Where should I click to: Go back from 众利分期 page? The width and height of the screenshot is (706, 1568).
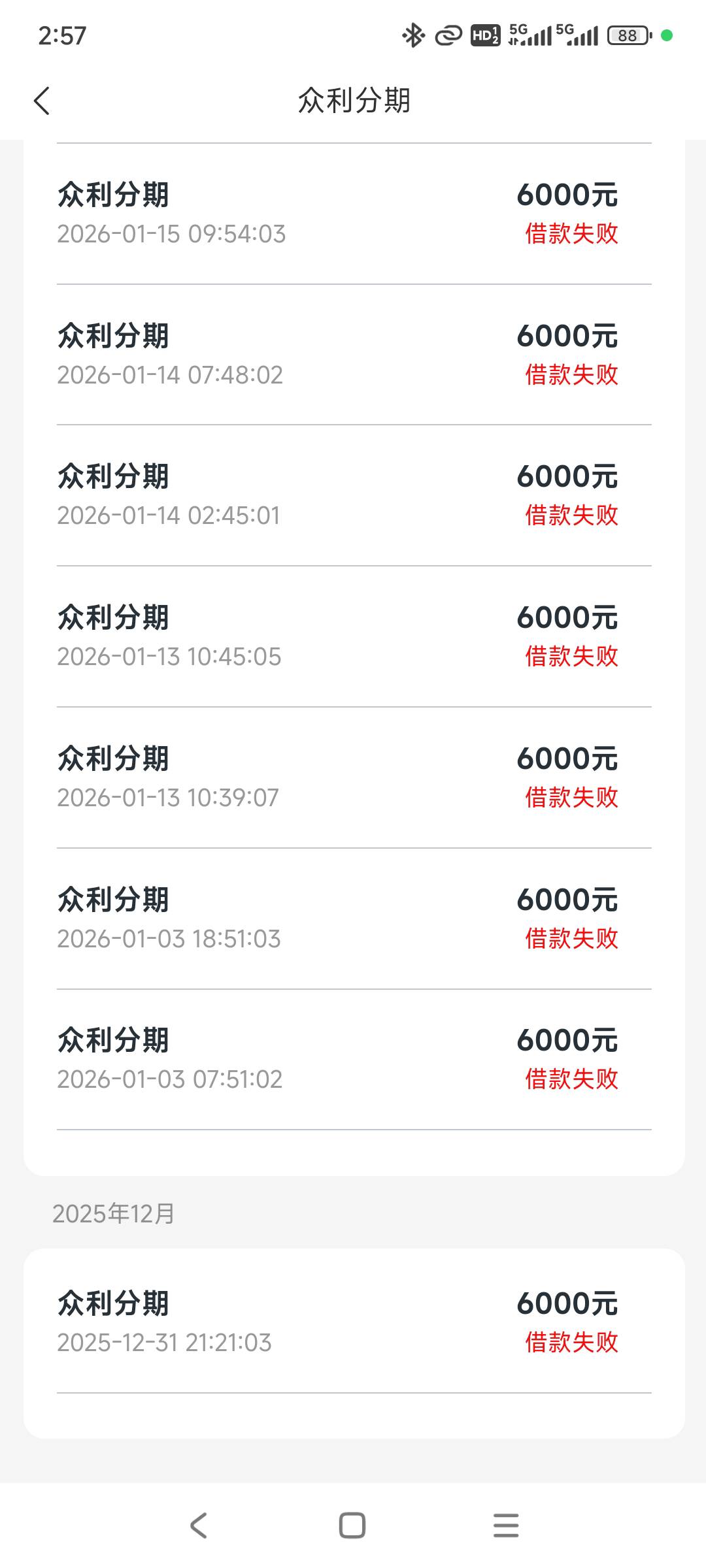(42, 101)
